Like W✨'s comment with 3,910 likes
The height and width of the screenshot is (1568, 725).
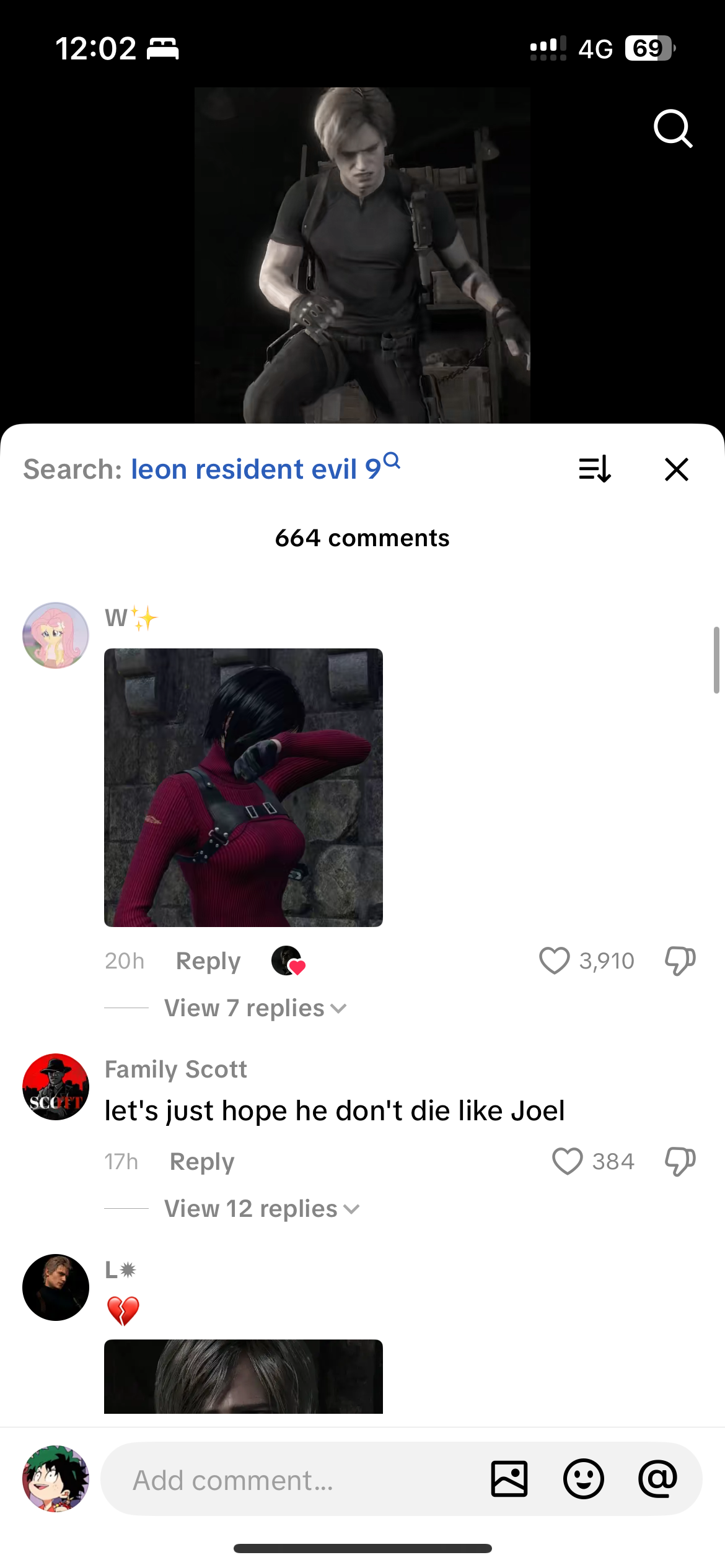(x=554, y=960)
